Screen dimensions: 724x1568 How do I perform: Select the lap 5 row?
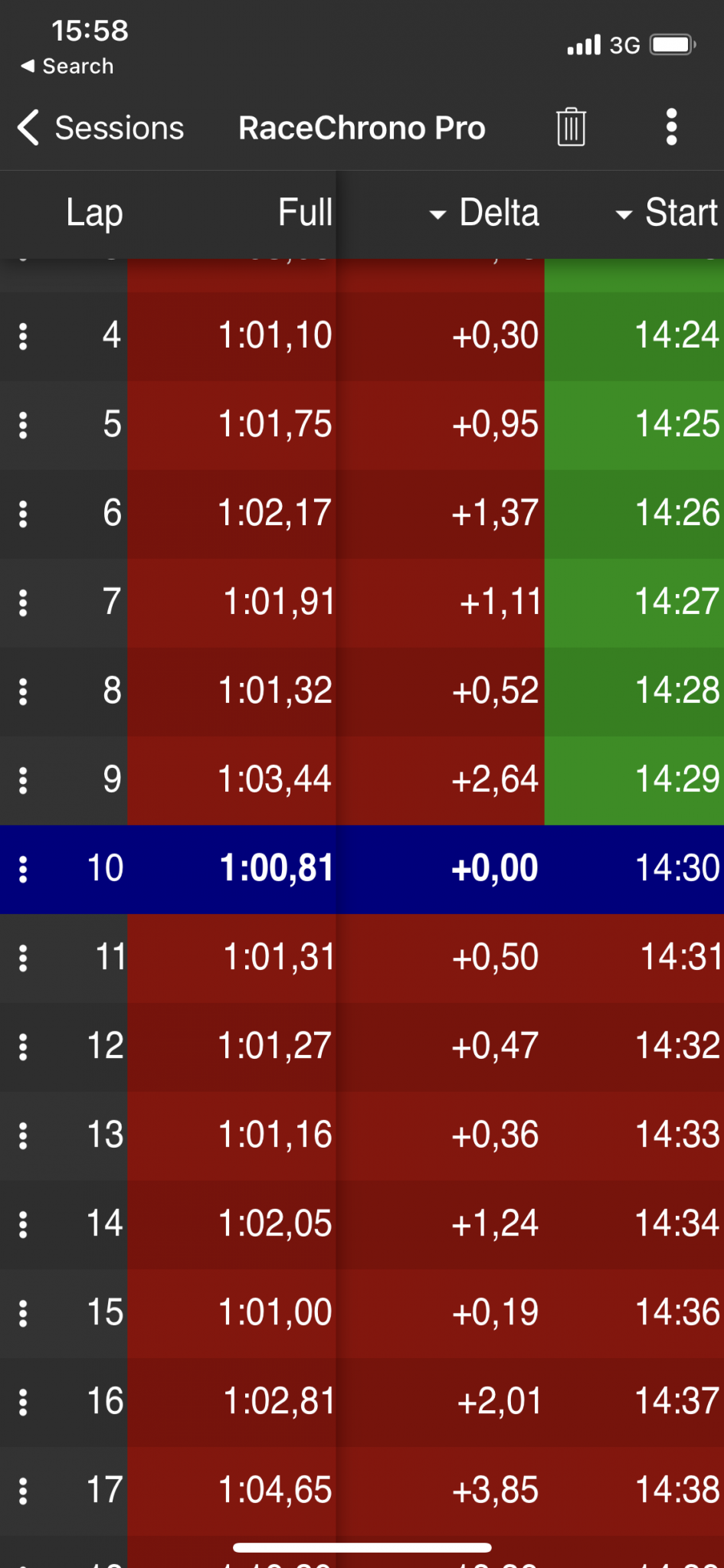362,425
